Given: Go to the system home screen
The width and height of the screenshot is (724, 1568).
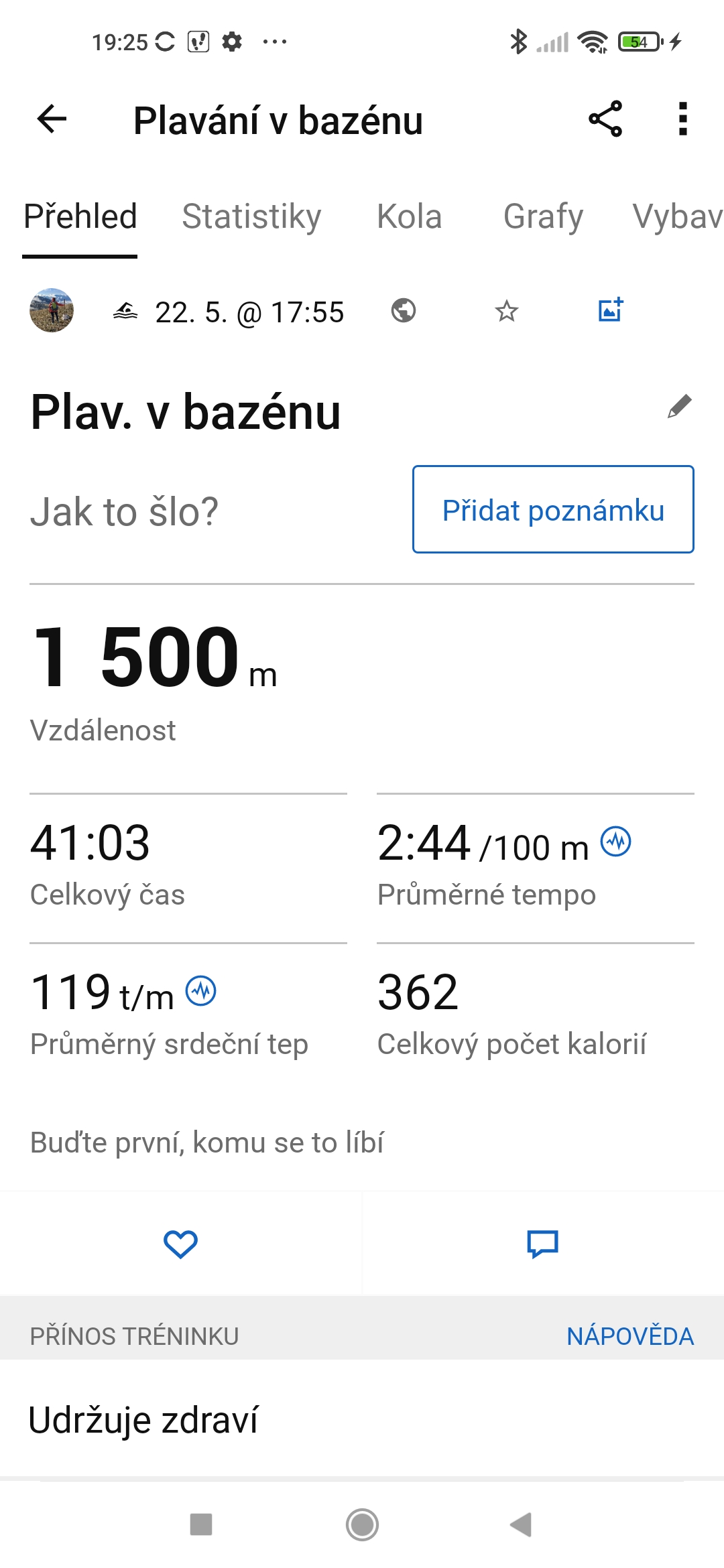Looking at the screenshot, I should [362, 1524].
